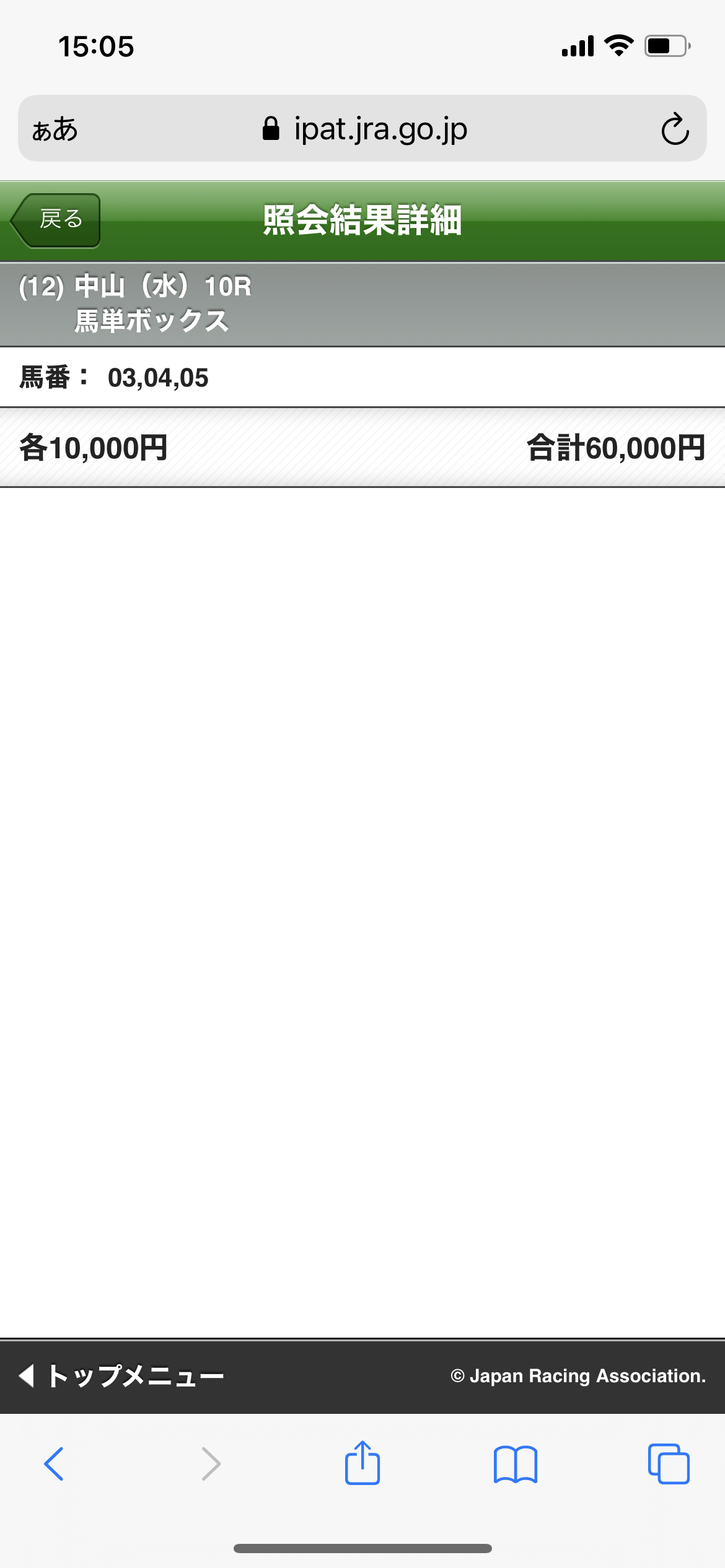The height and width of the screenshot is (1568, 725).
Task: Reload the page in Safari
Action: point(674,129)
